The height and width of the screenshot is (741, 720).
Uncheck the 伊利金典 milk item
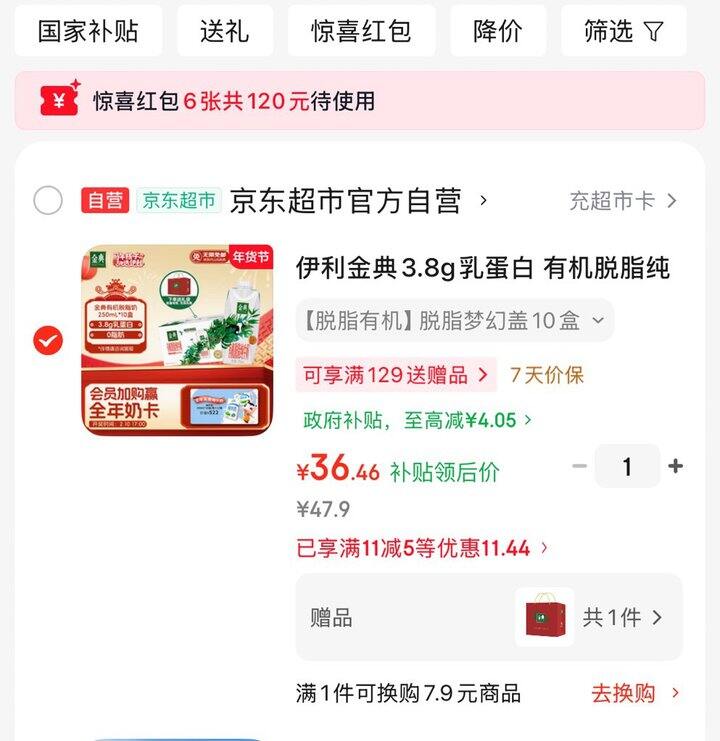tap(48, 341)
